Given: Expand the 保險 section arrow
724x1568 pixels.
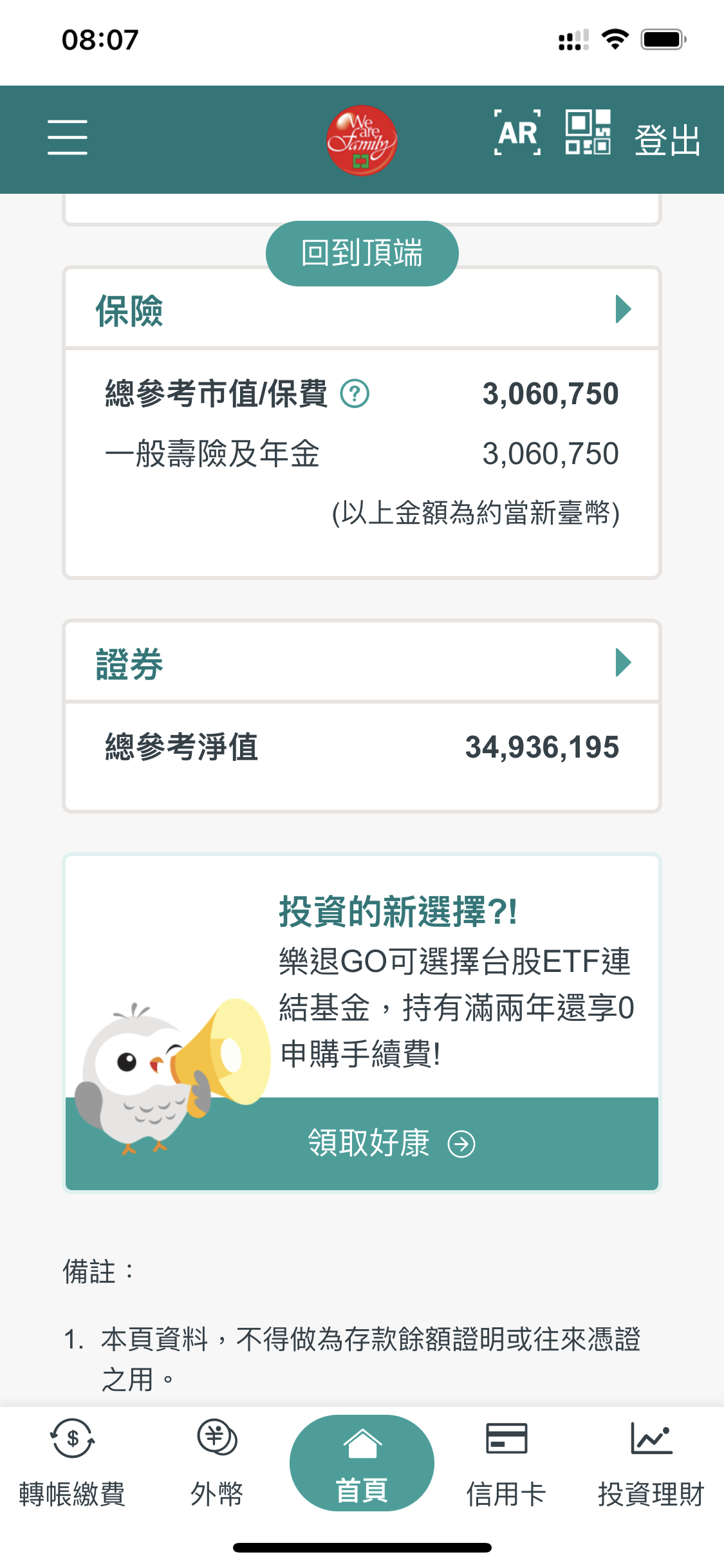Looking at the screenshot, I should pyautogui.click(x=623, y=310).
